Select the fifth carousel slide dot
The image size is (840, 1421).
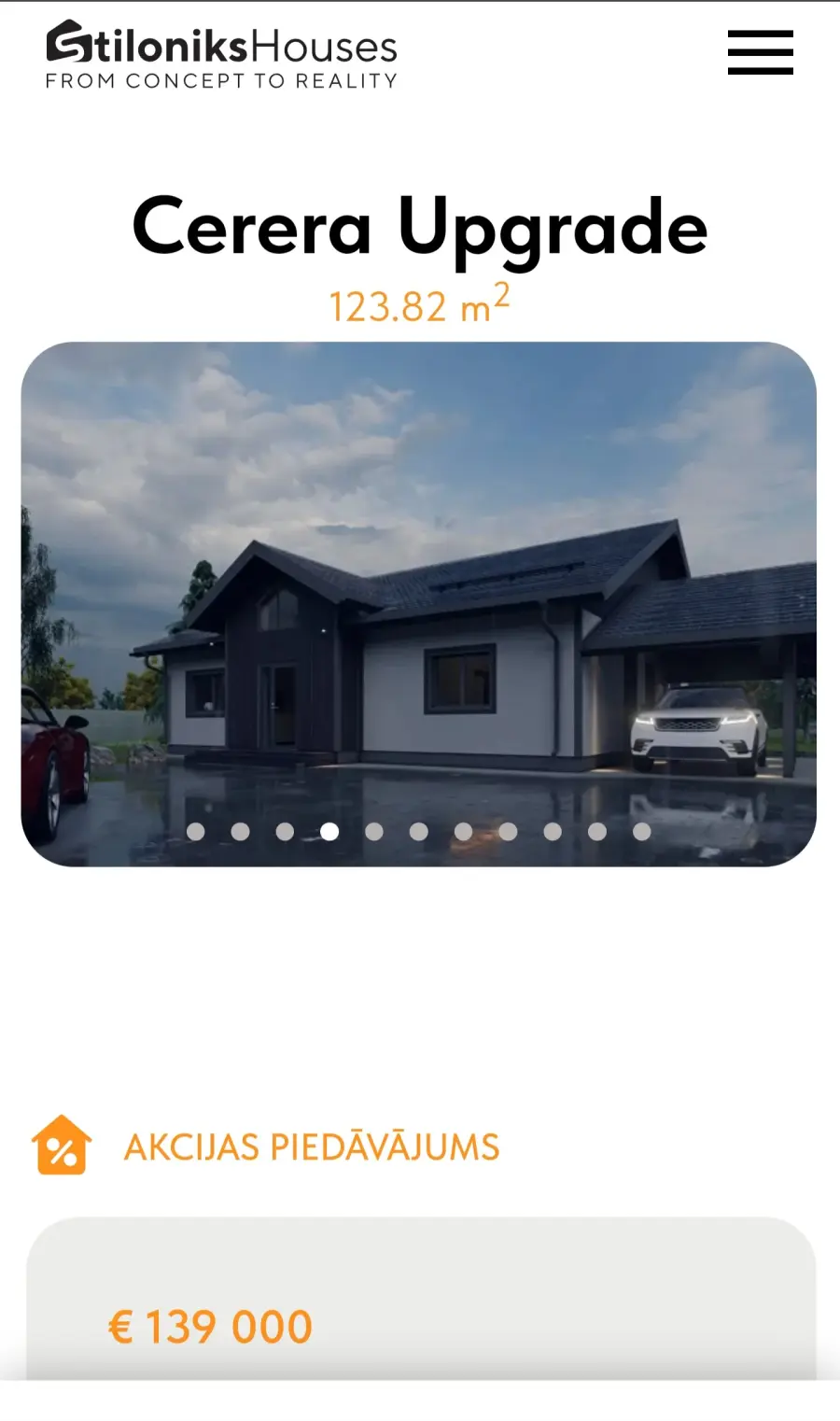374,832
